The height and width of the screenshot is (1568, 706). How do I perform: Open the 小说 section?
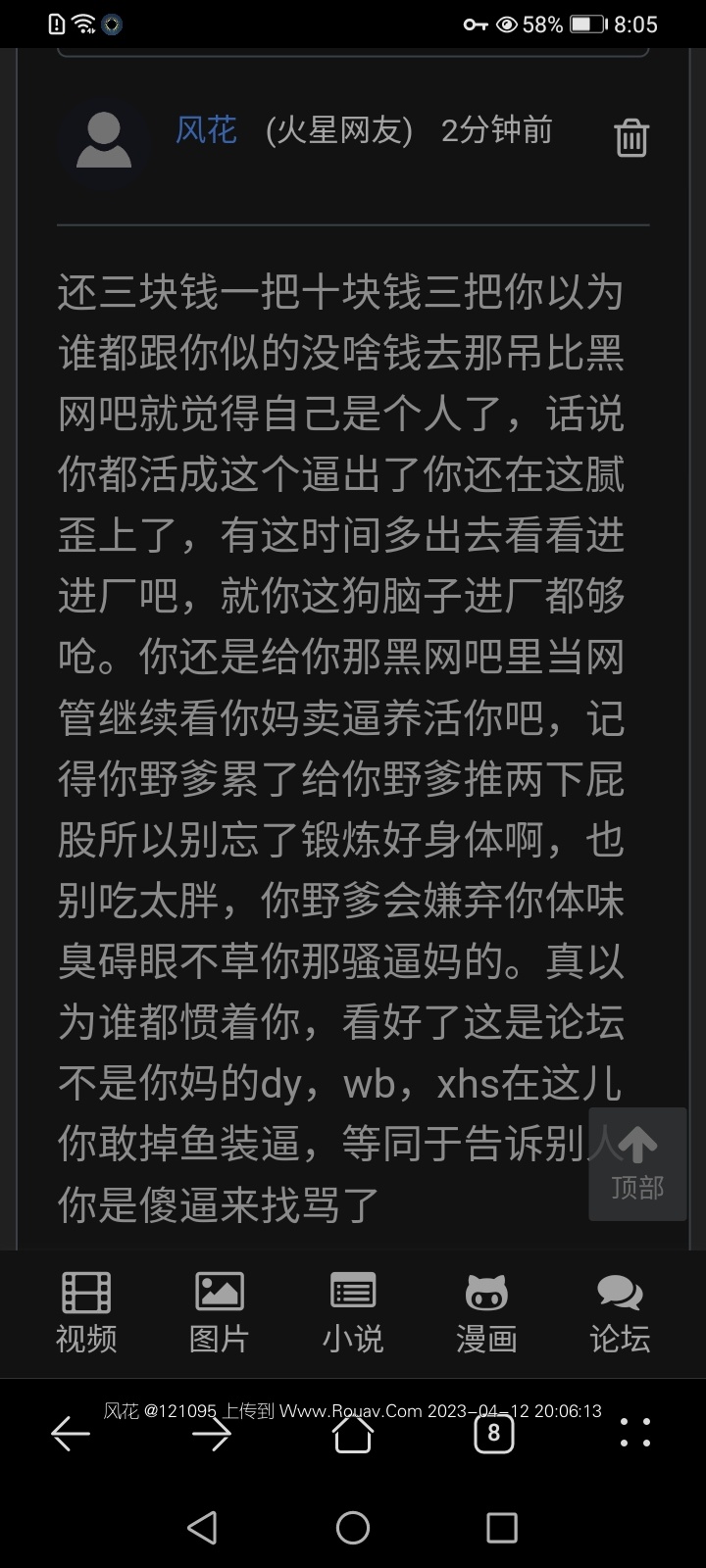coord(353,1312)
